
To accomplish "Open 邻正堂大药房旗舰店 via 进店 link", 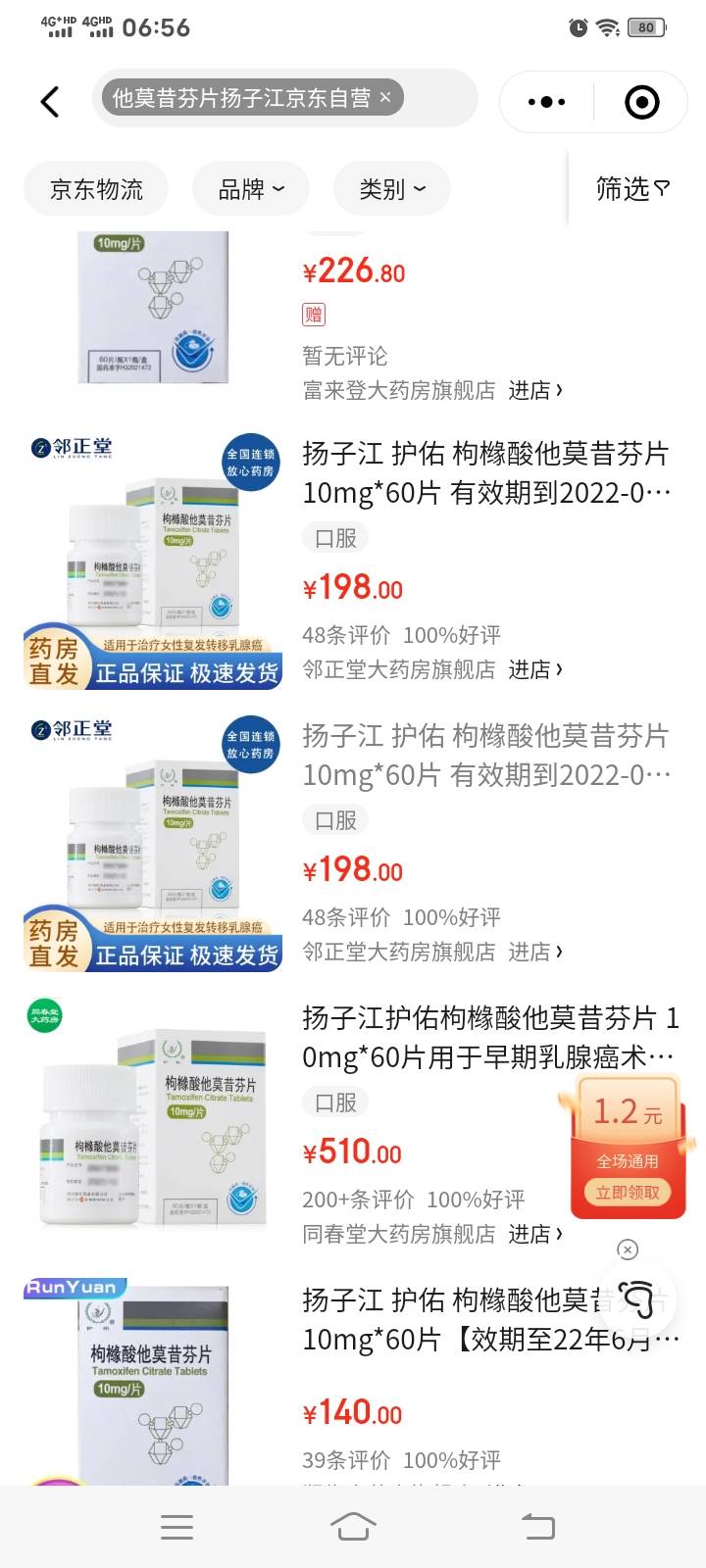I will coord(535,669).
